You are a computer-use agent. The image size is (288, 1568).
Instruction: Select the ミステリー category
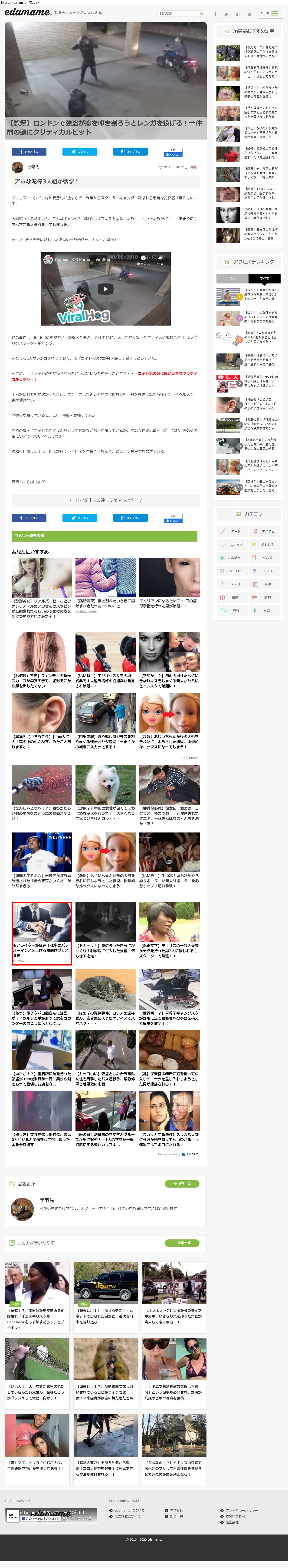(x=232, y=584)
